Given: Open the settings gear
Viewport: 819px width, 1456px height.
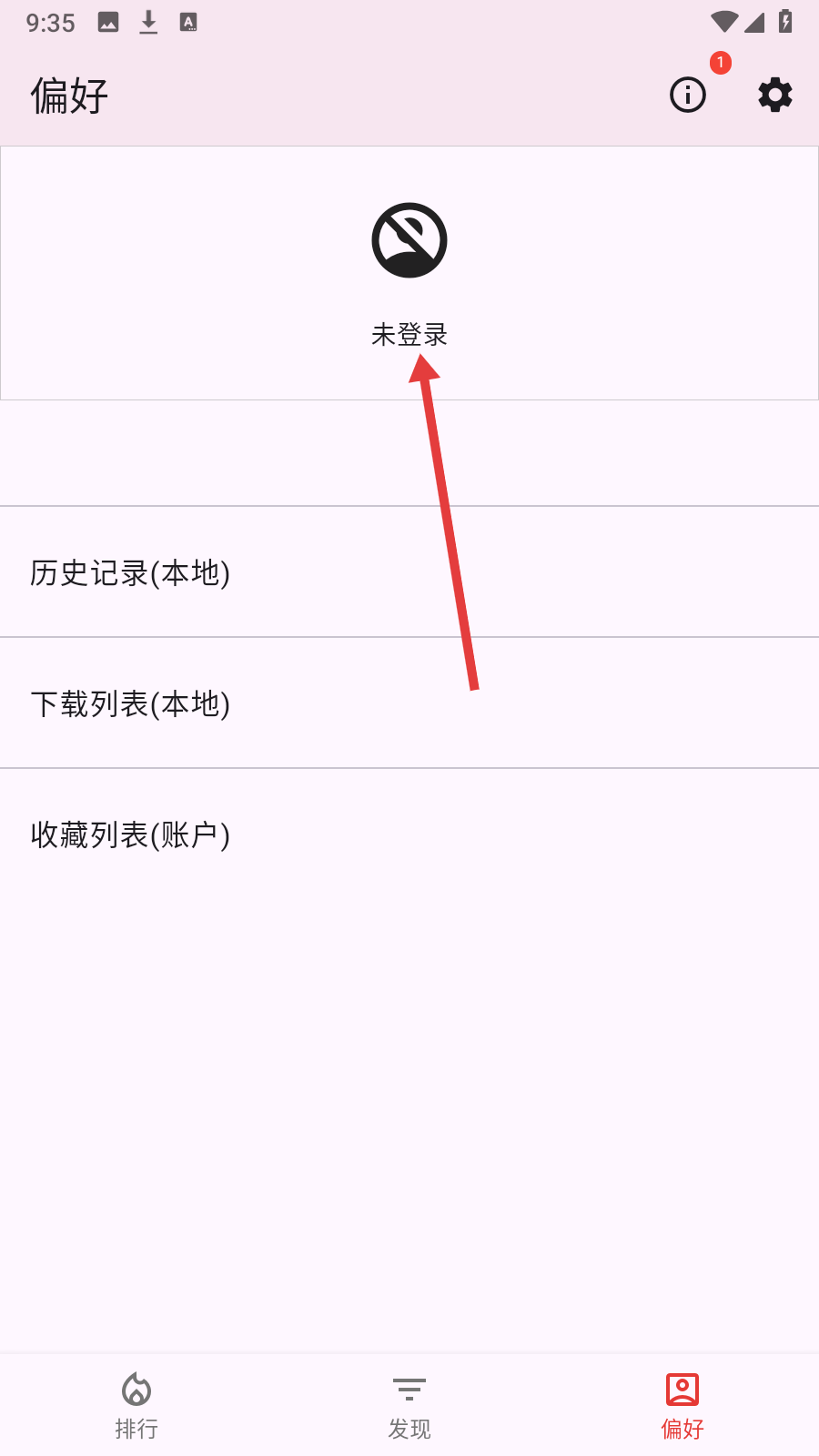Looking at the screenshot, I should pos(774,95).
